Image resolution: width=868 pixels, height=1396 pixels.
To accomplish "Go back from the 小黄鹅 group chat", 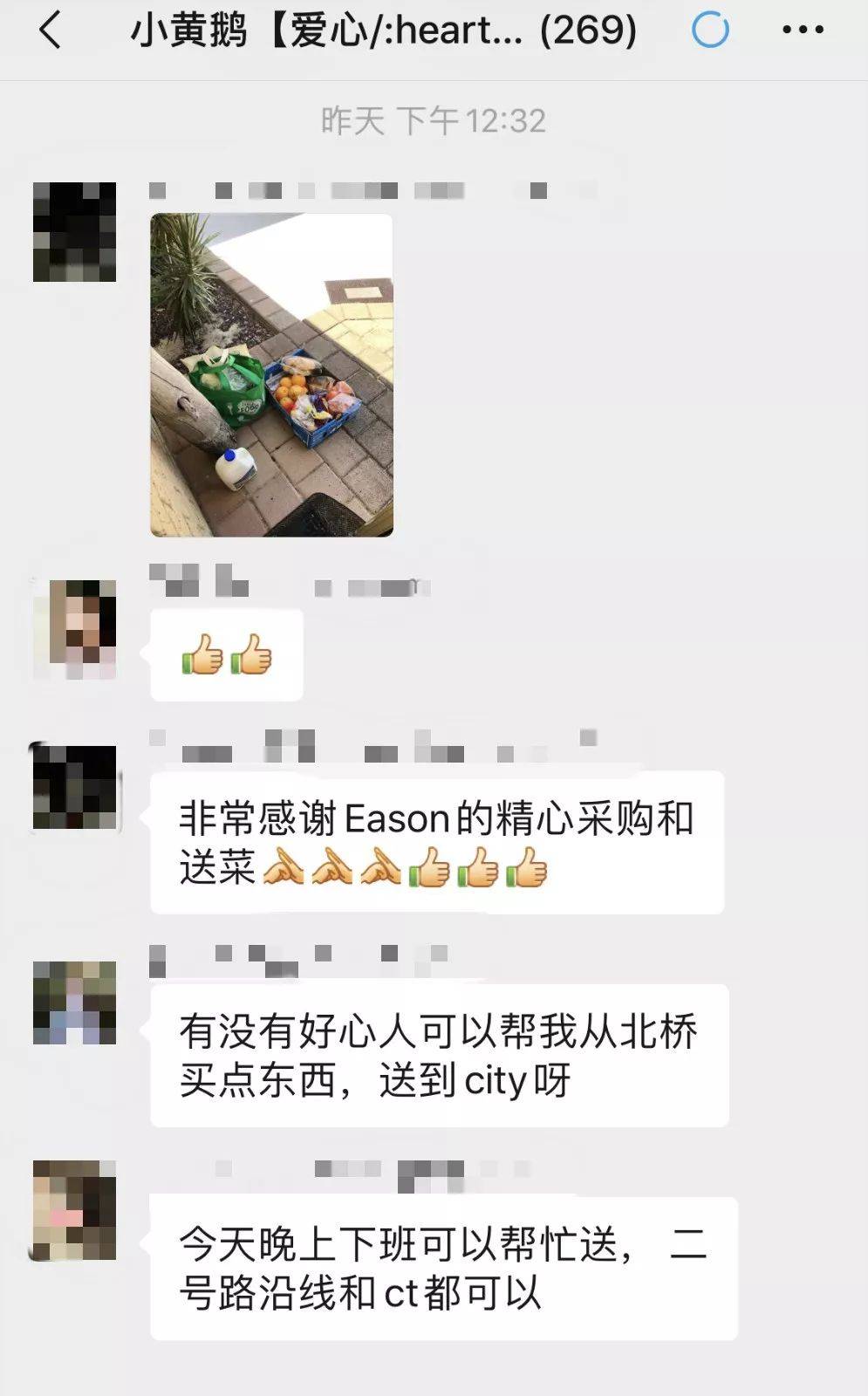I will (50, 31).
